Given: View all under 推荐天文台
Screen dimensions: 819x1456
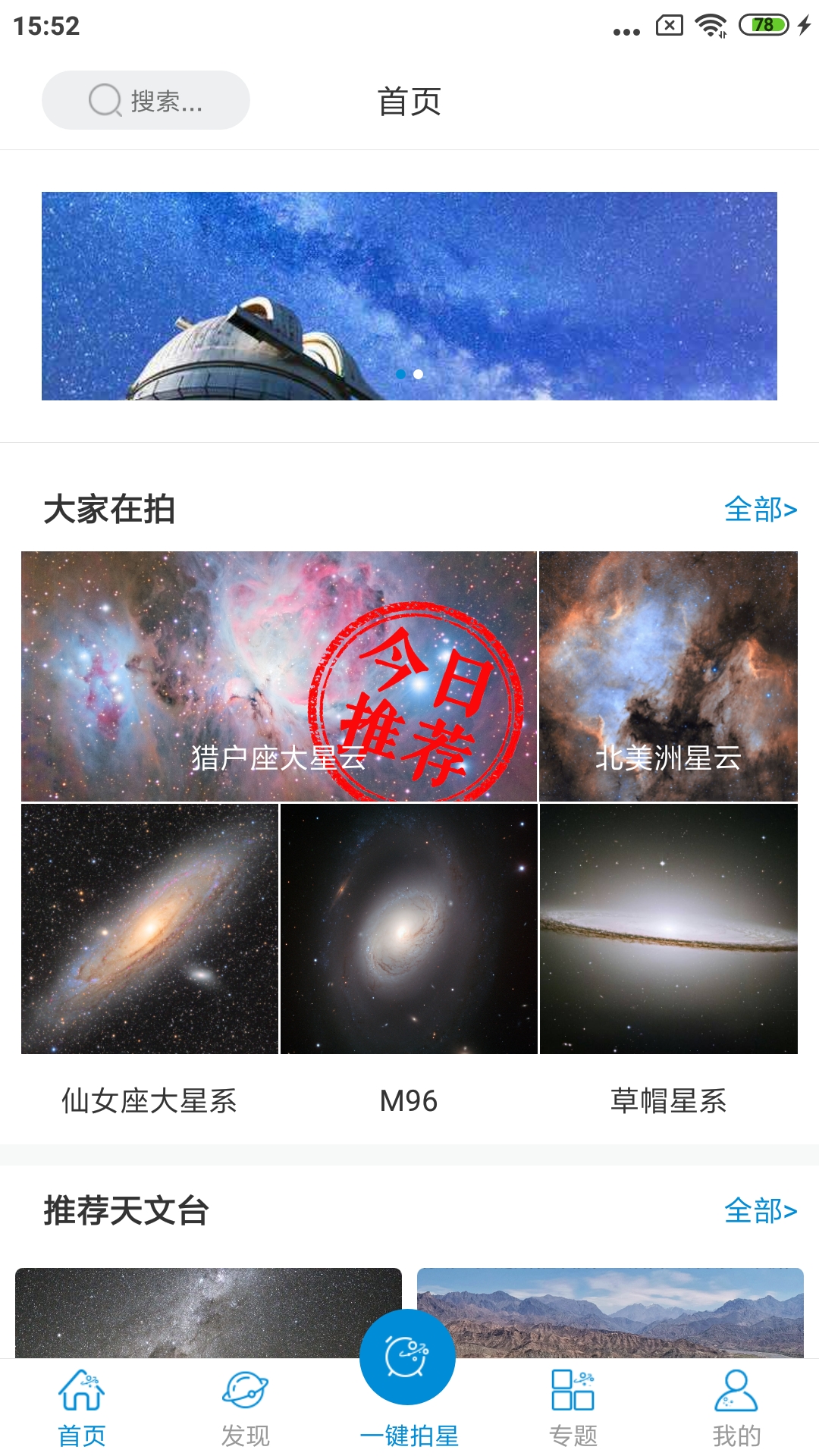Looking at the screenshot, I should tap(760, 1210).
